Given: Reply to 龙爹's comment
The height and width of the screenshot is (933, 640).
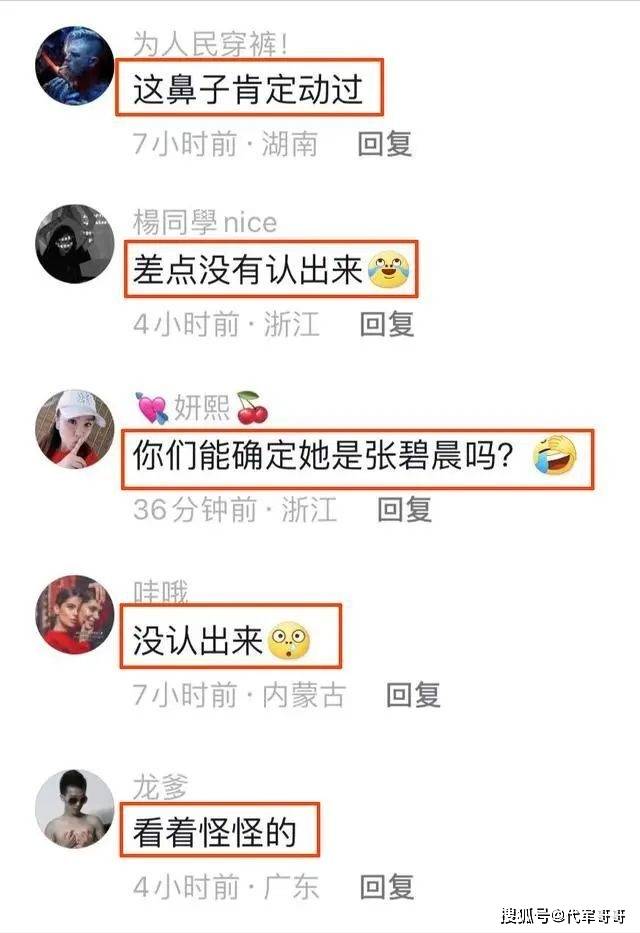Looking at the screenshot, I should (386, 886).
